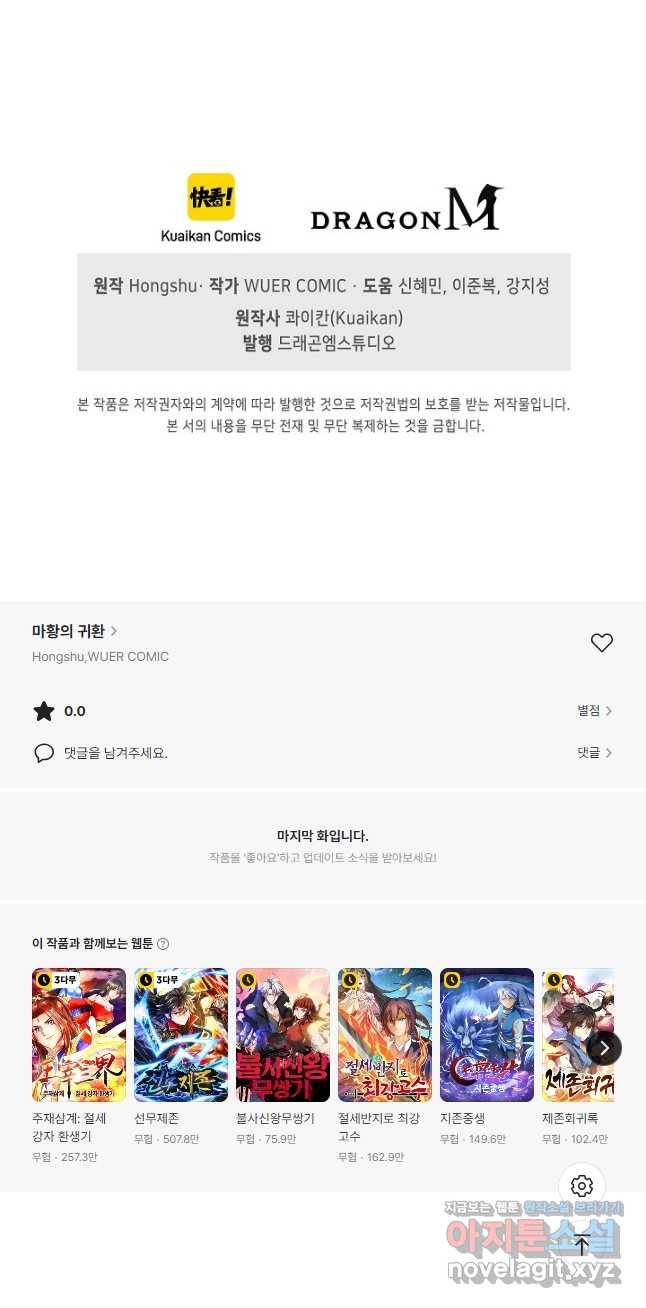
Task: Open the 절세반지로 최강고수 webtoon
Action: [x=385, y=1034]
